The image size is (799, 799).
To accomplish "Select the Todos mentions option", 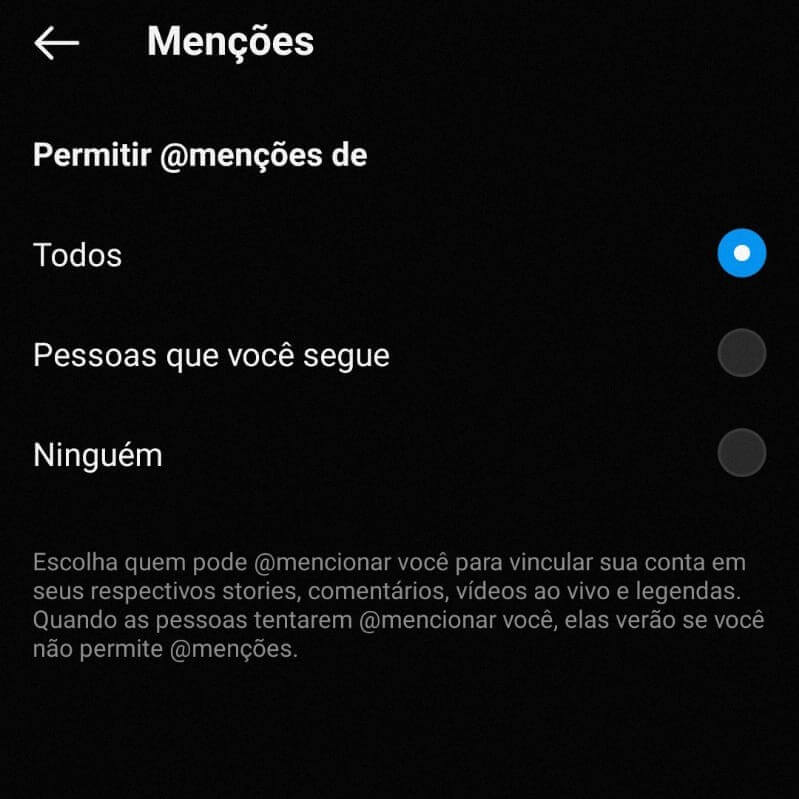I will [x=741, y=254].
